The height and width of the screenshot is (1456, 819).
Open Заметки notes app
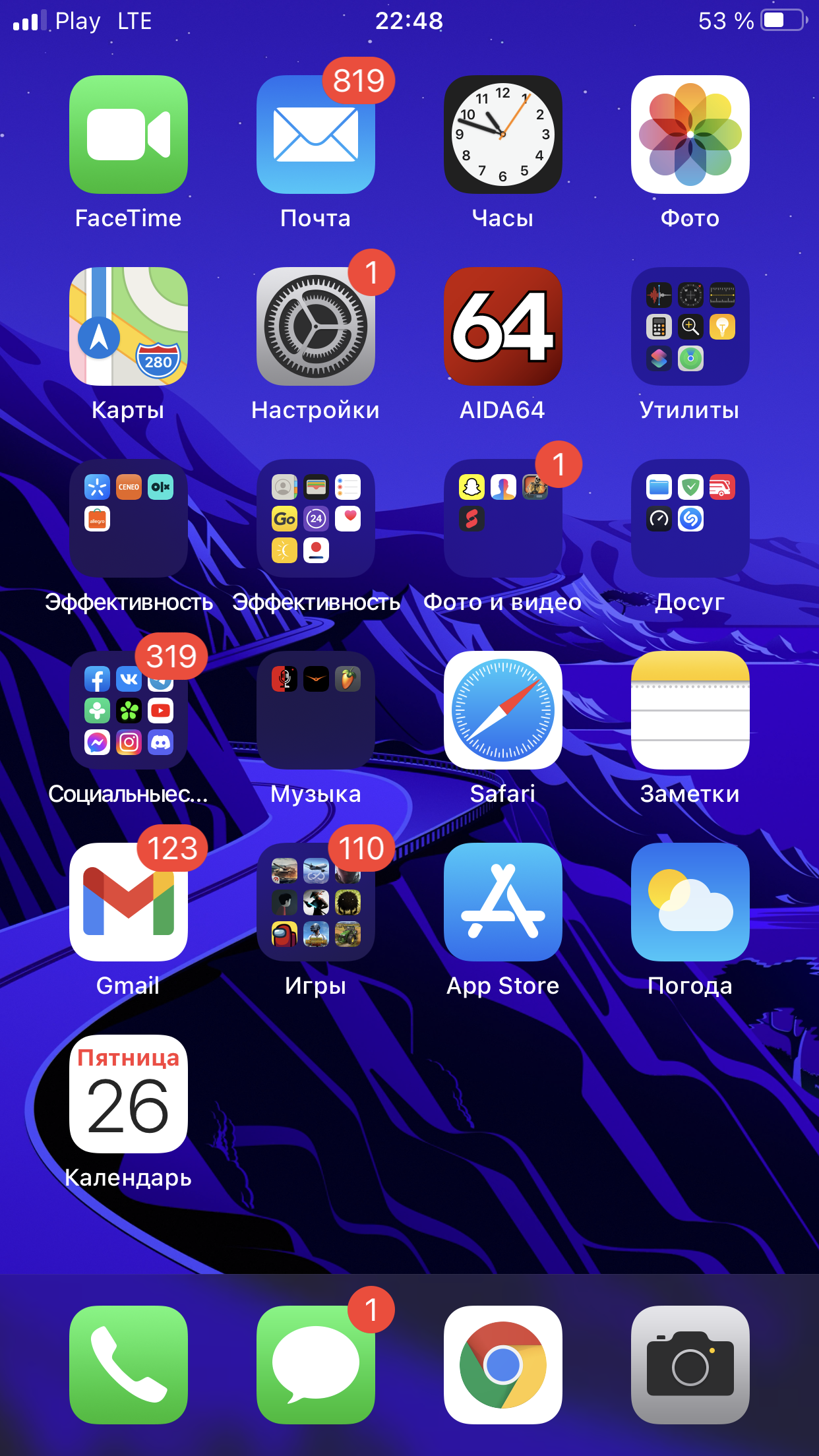click(x=690, y=710)
